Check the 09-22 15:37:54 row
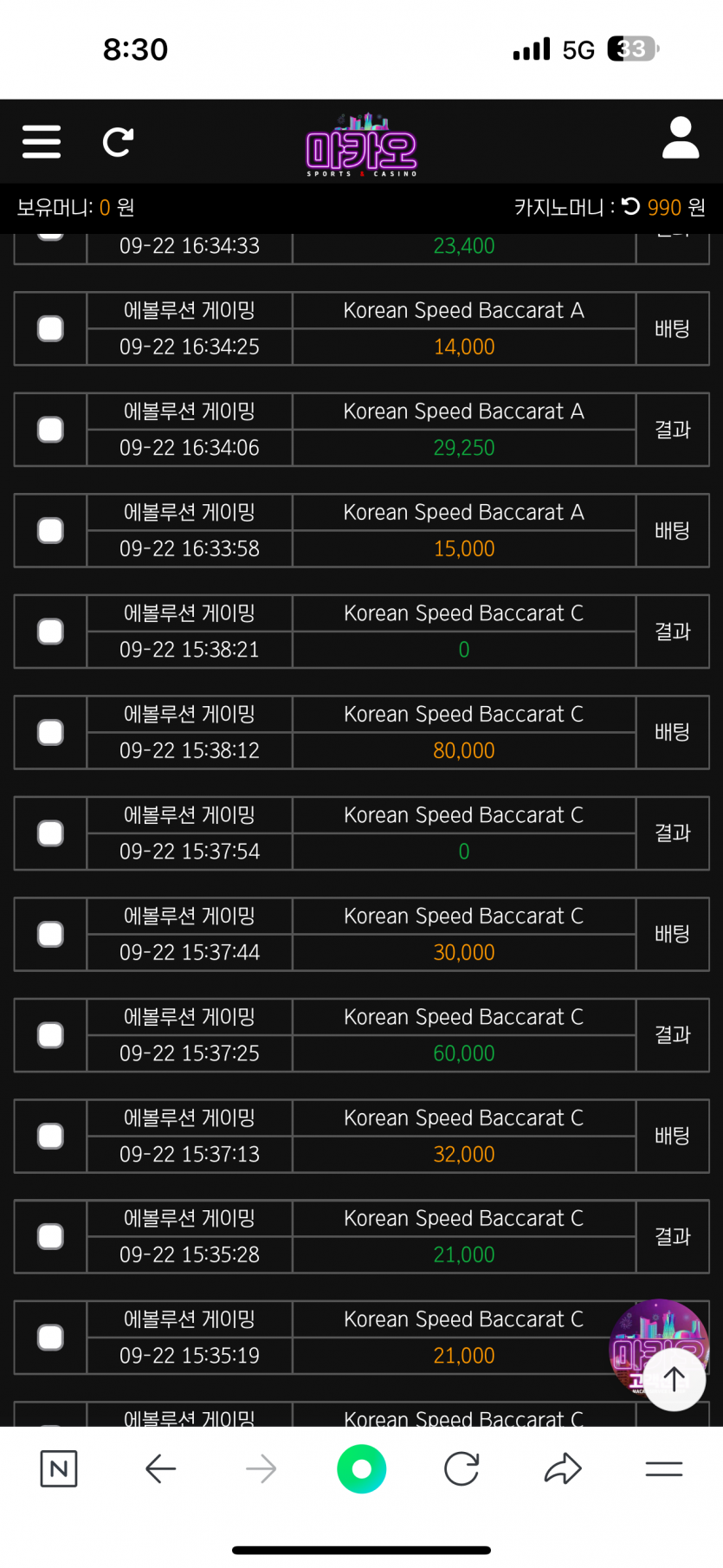The width and height of the screenshot is (723, 1568). (x=50, y=833)
